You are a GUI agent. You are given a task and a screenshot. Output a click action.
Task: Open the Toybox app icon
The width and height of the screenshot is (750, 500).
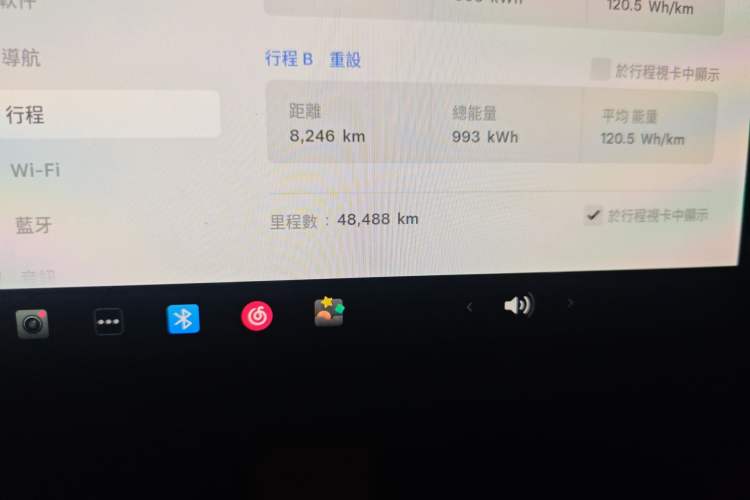(x=328, y=312)
